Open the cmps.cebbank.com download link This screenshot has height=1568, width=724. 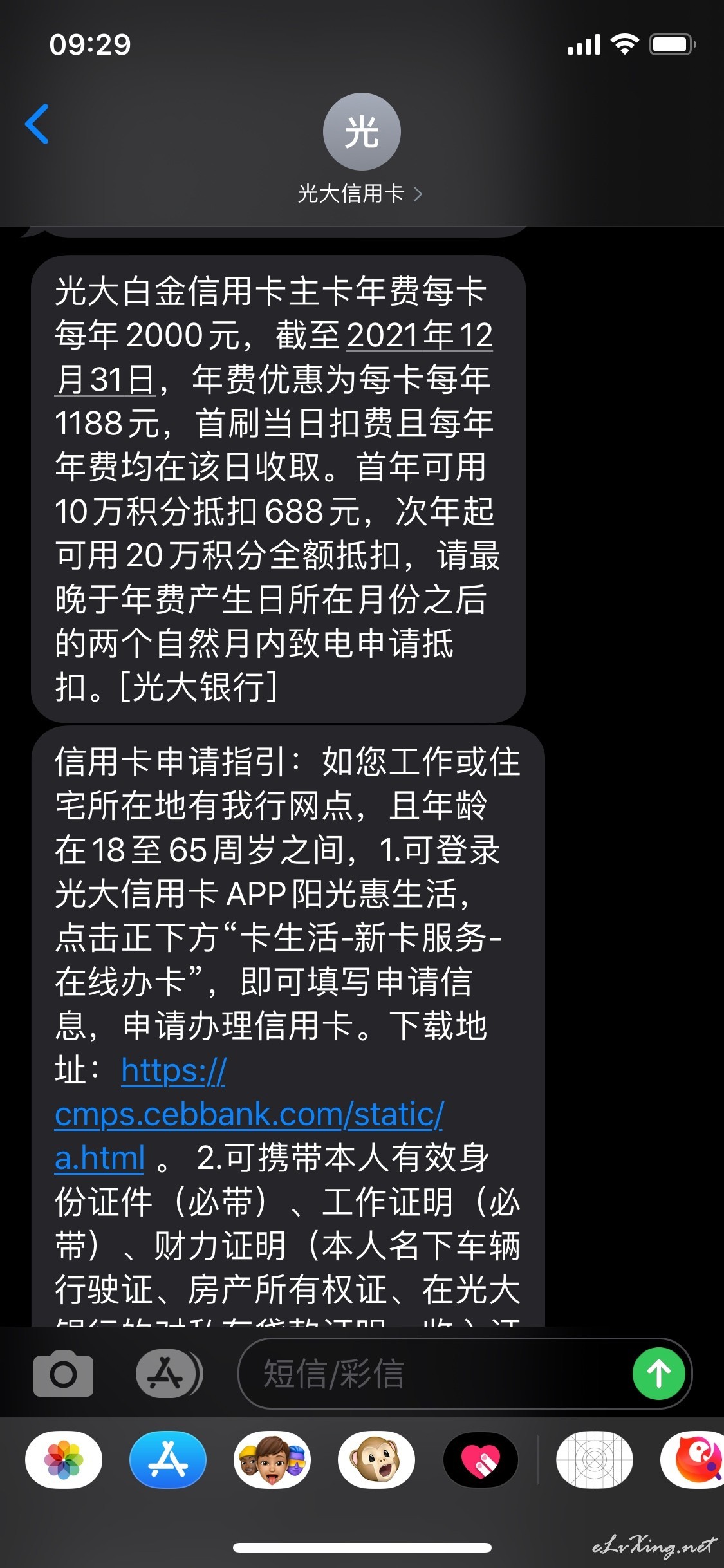pyautogui.click(x=249, y=1114)
